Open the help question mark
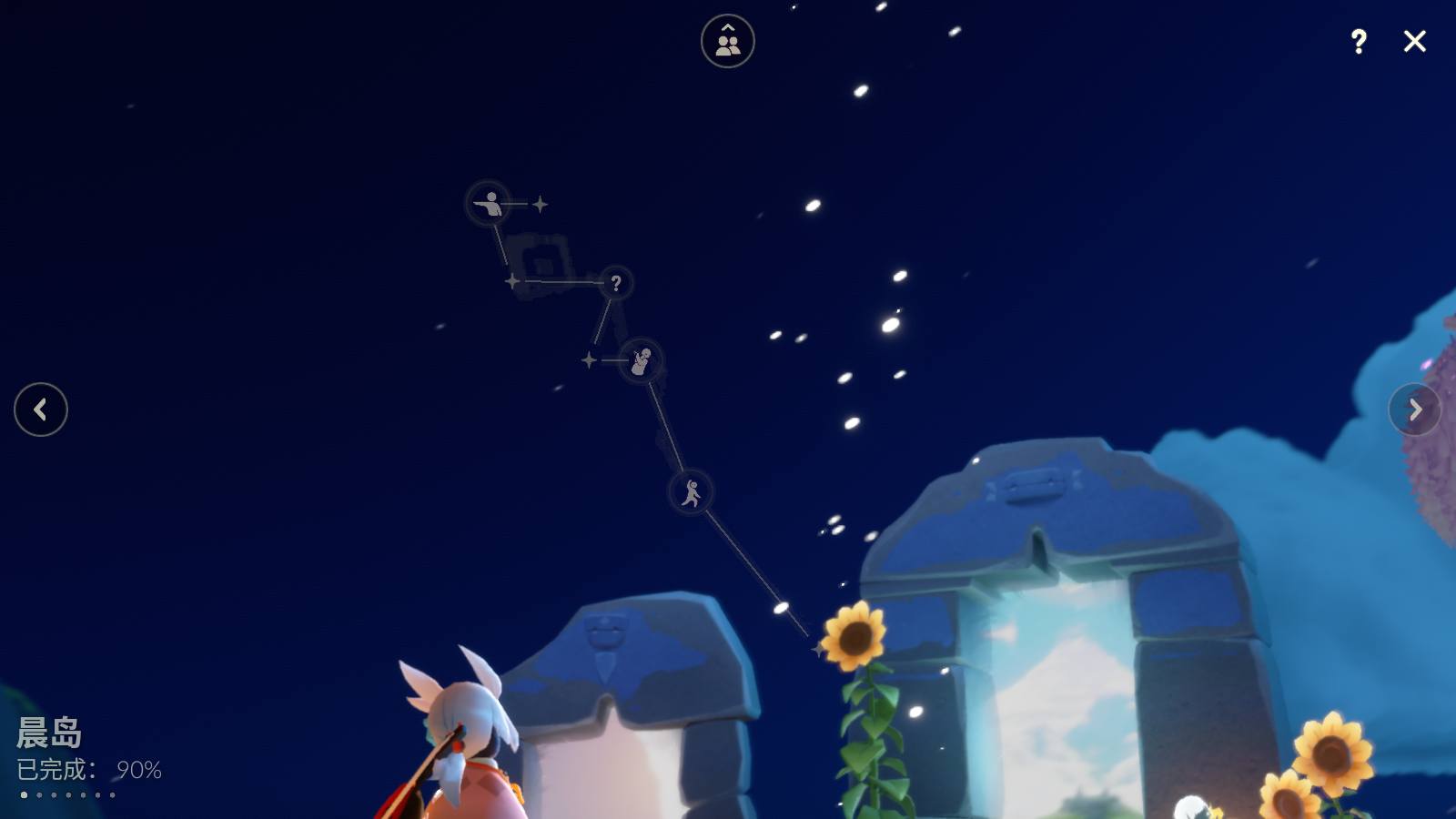Viewport: 1456px width, 819px height. (1359, 41)
